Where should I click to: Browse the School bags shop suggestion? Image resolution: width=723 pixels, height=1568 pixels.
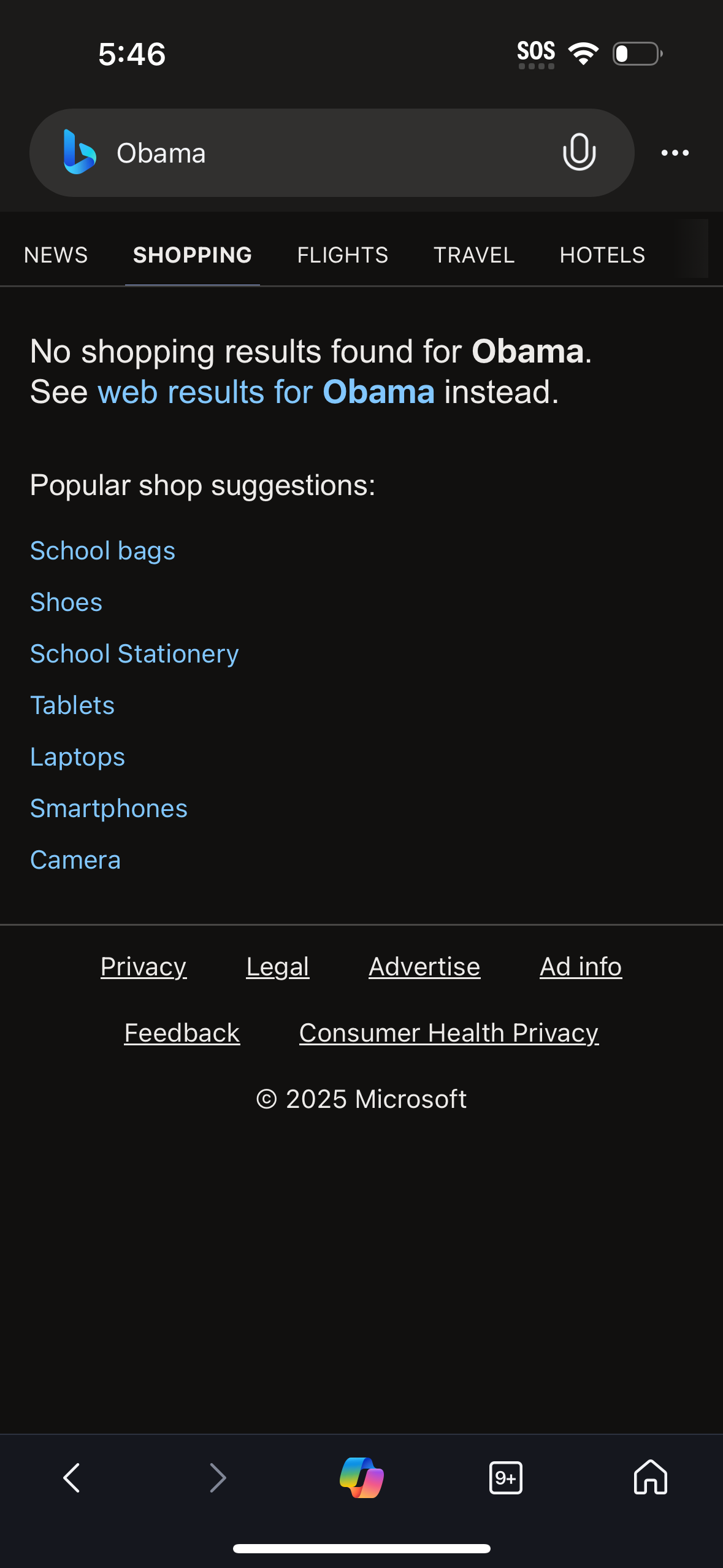click(102, 550)
